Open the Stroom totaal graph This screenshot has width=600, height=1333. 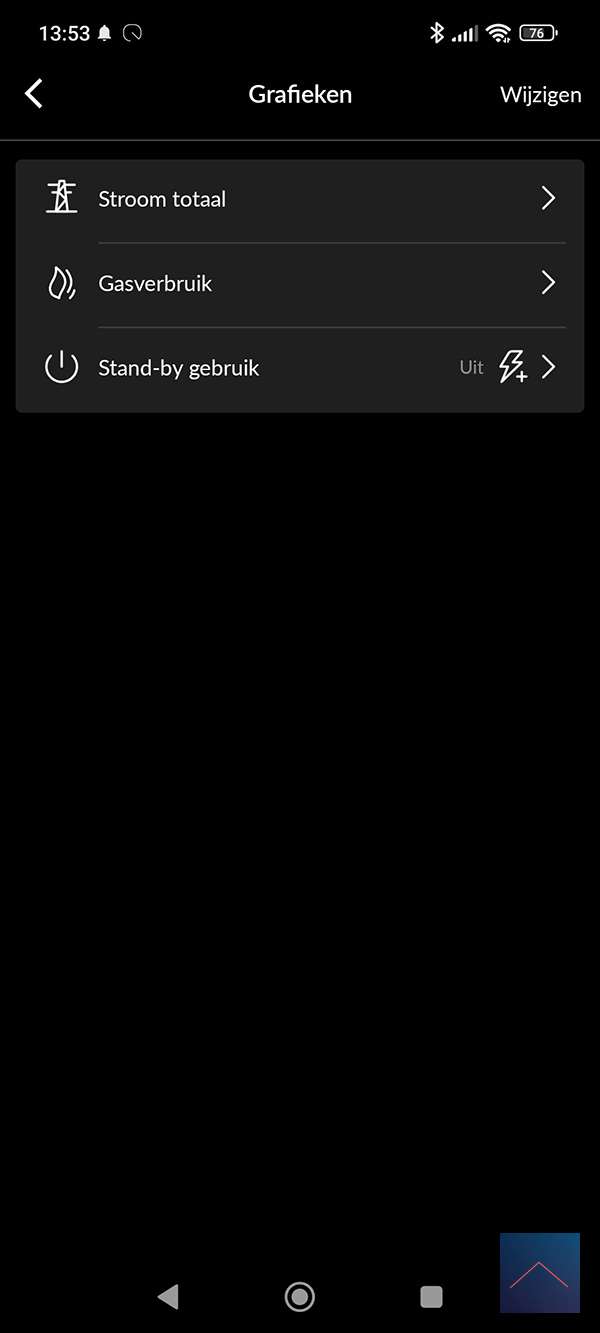[300, 199]
